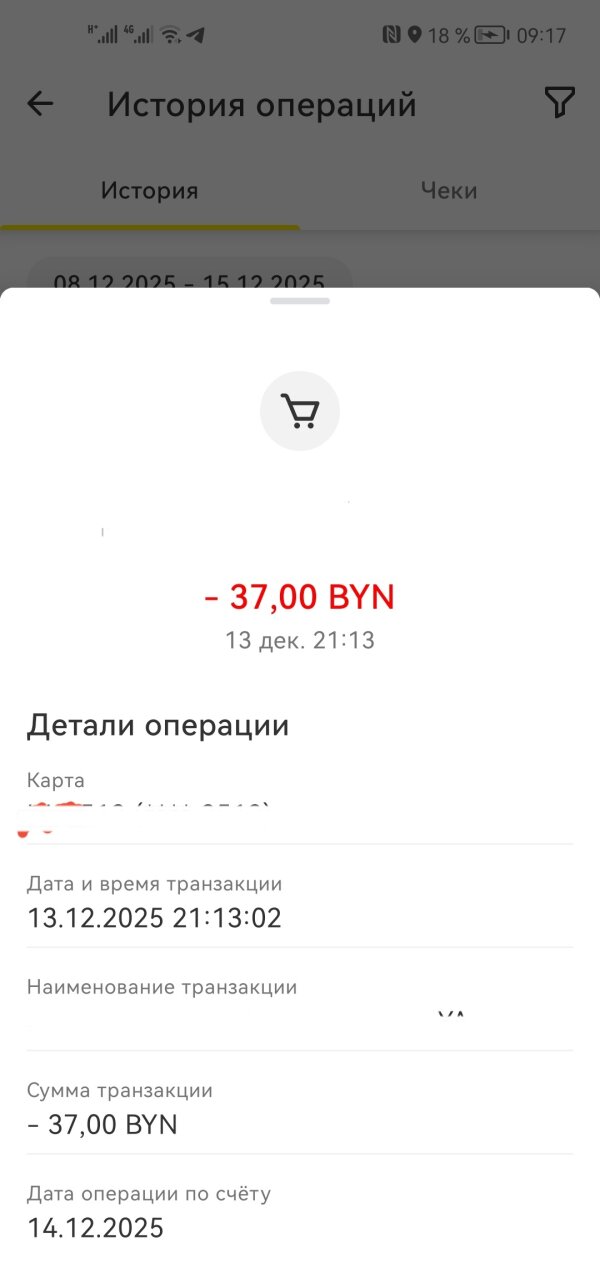Viewport: 600px width, 1283px height.
Task: Open the filter funnel icon
Action: 559,103
